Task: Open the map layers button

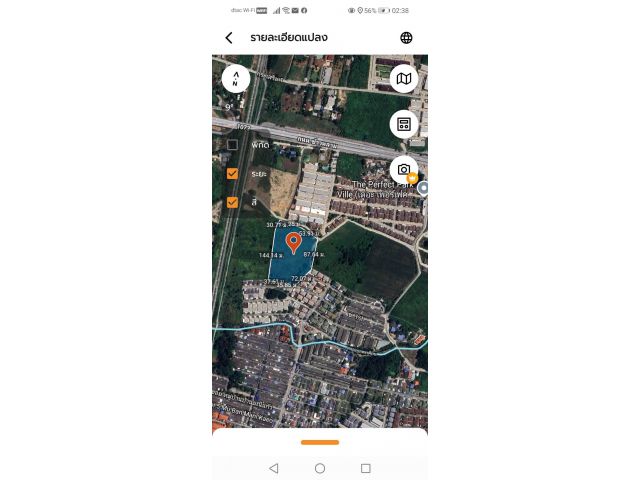Action: point(404,78)
